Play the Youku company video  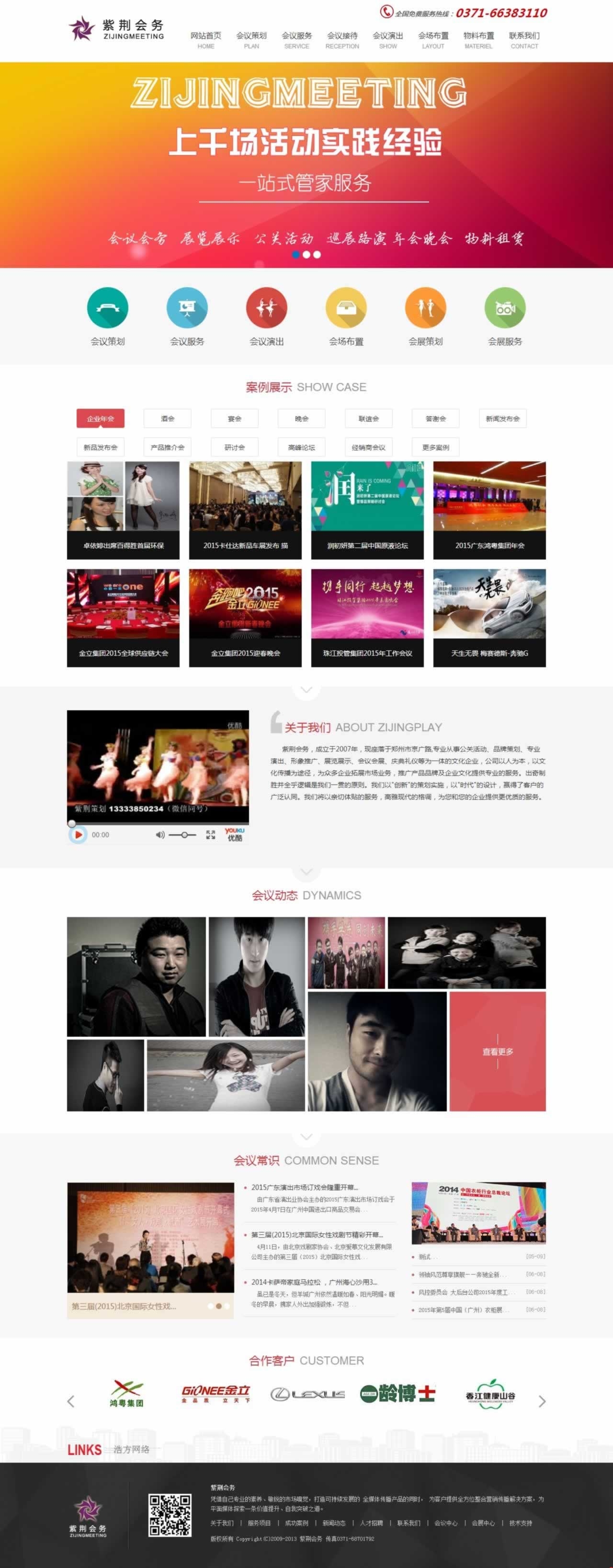(78, 835)
